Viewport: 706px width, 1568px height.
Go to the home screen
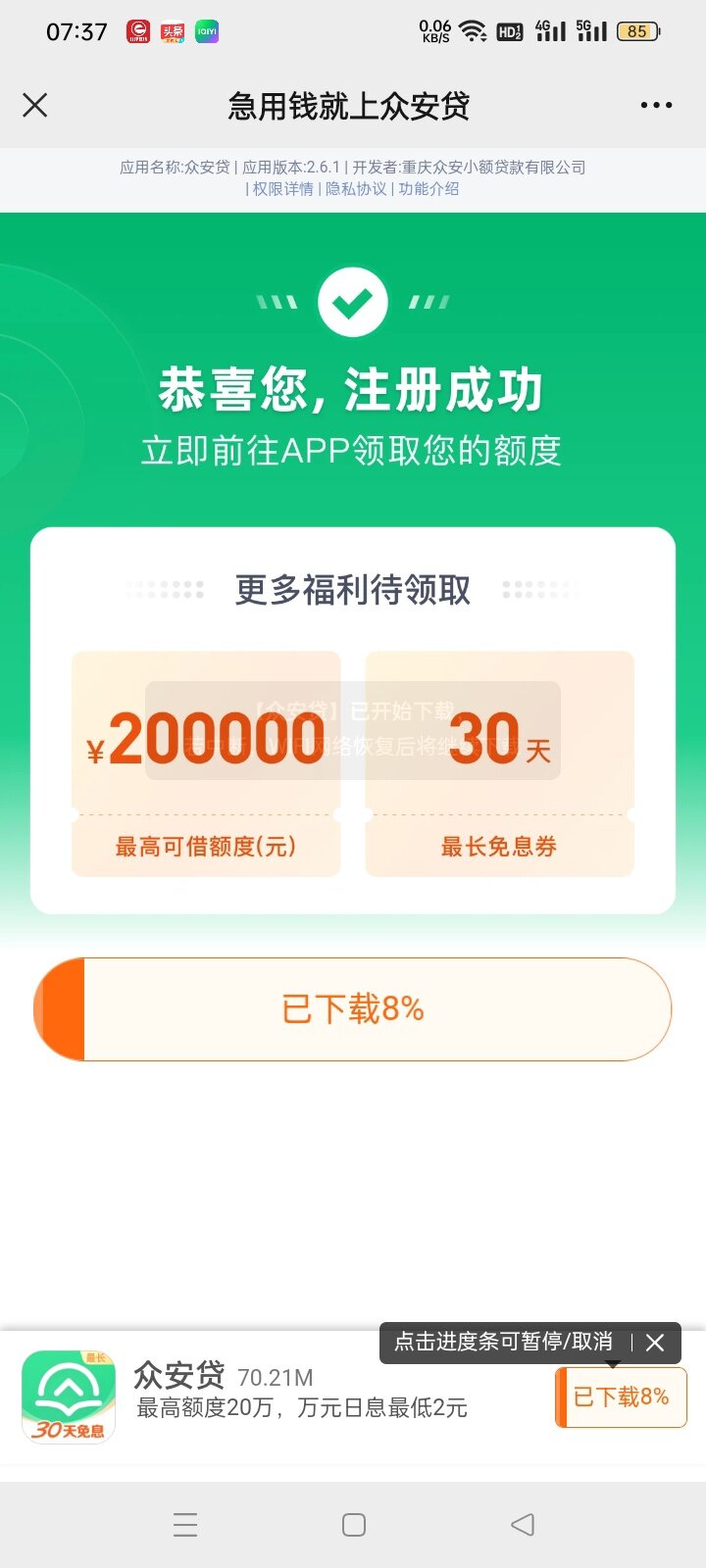(x=354, y=1524)
